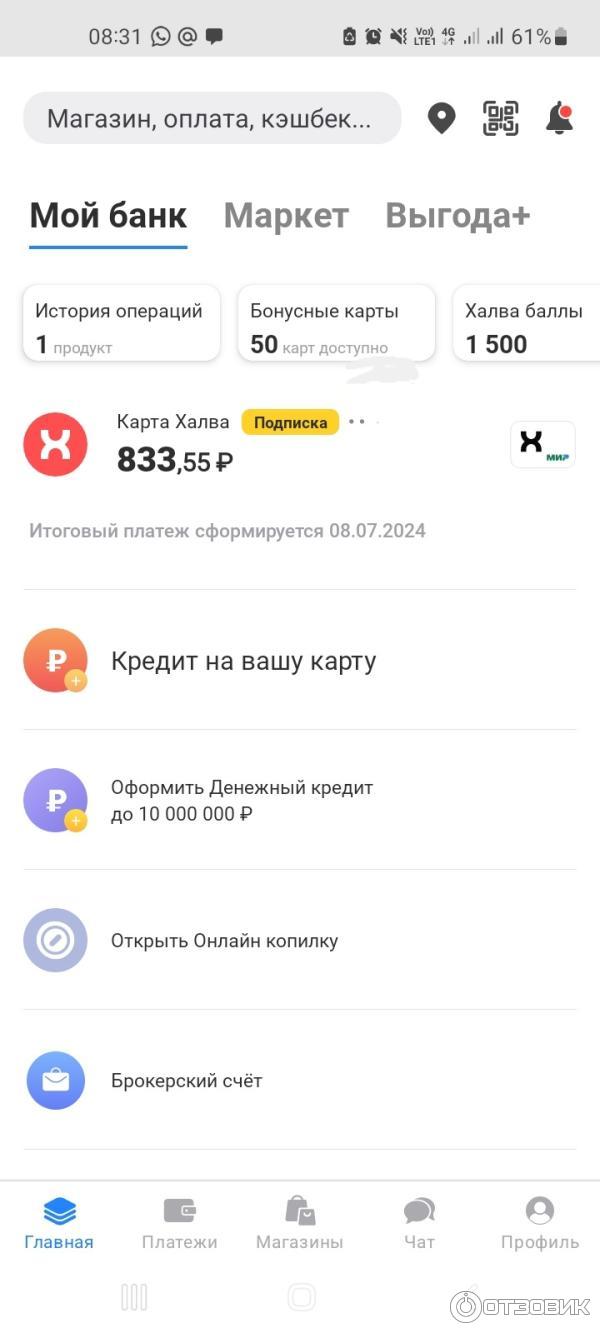Open Оформить Денежный кредит offer

[x=242, y=800]
